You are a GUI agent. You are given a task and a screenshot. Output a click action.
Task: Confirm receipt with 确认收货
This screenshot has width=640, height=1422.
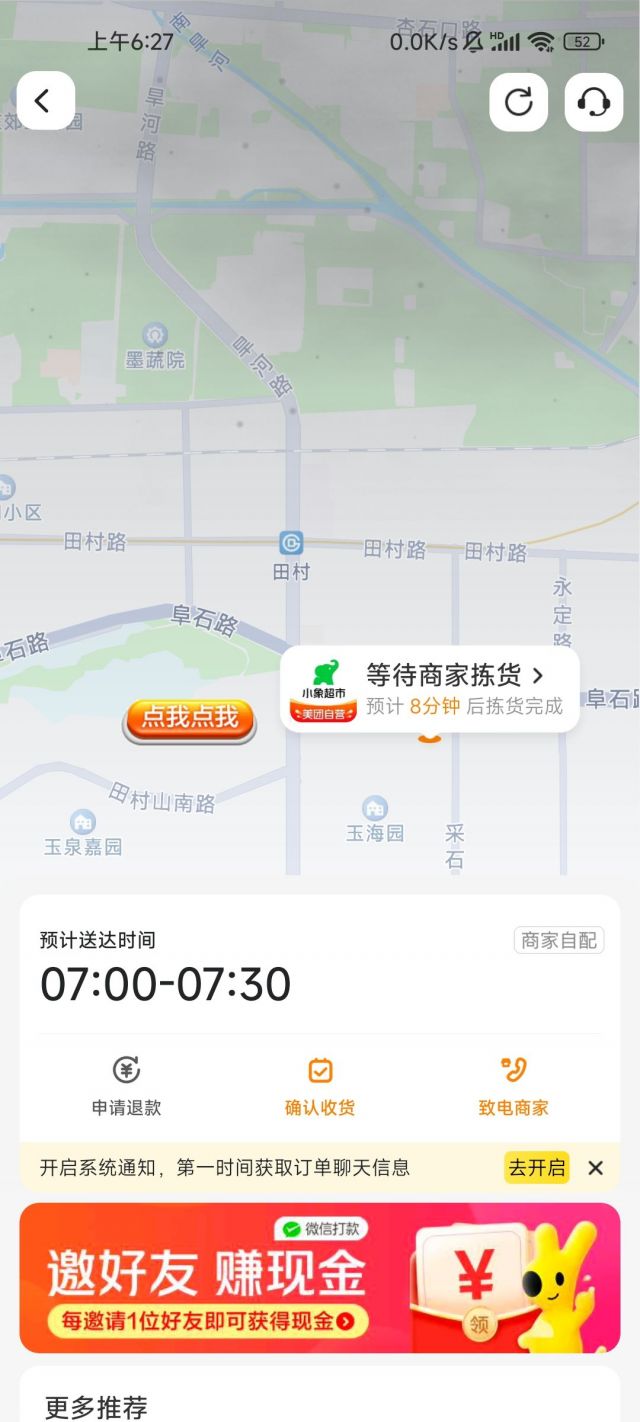(x=320, y=1086)
